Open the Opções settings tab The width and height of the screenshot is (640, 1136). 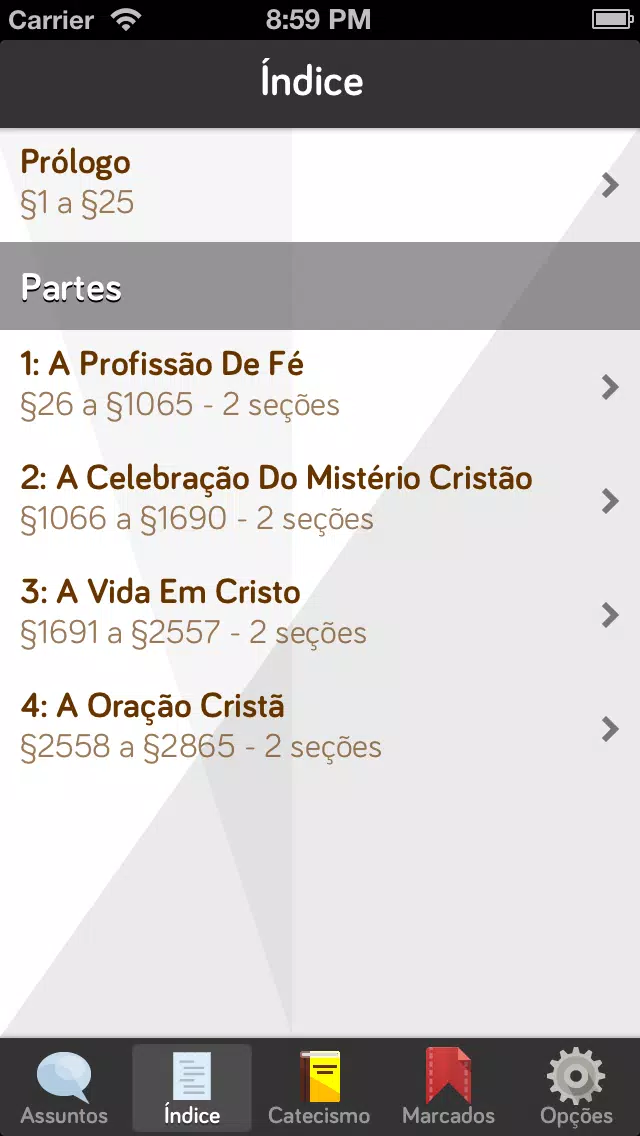576,1087
